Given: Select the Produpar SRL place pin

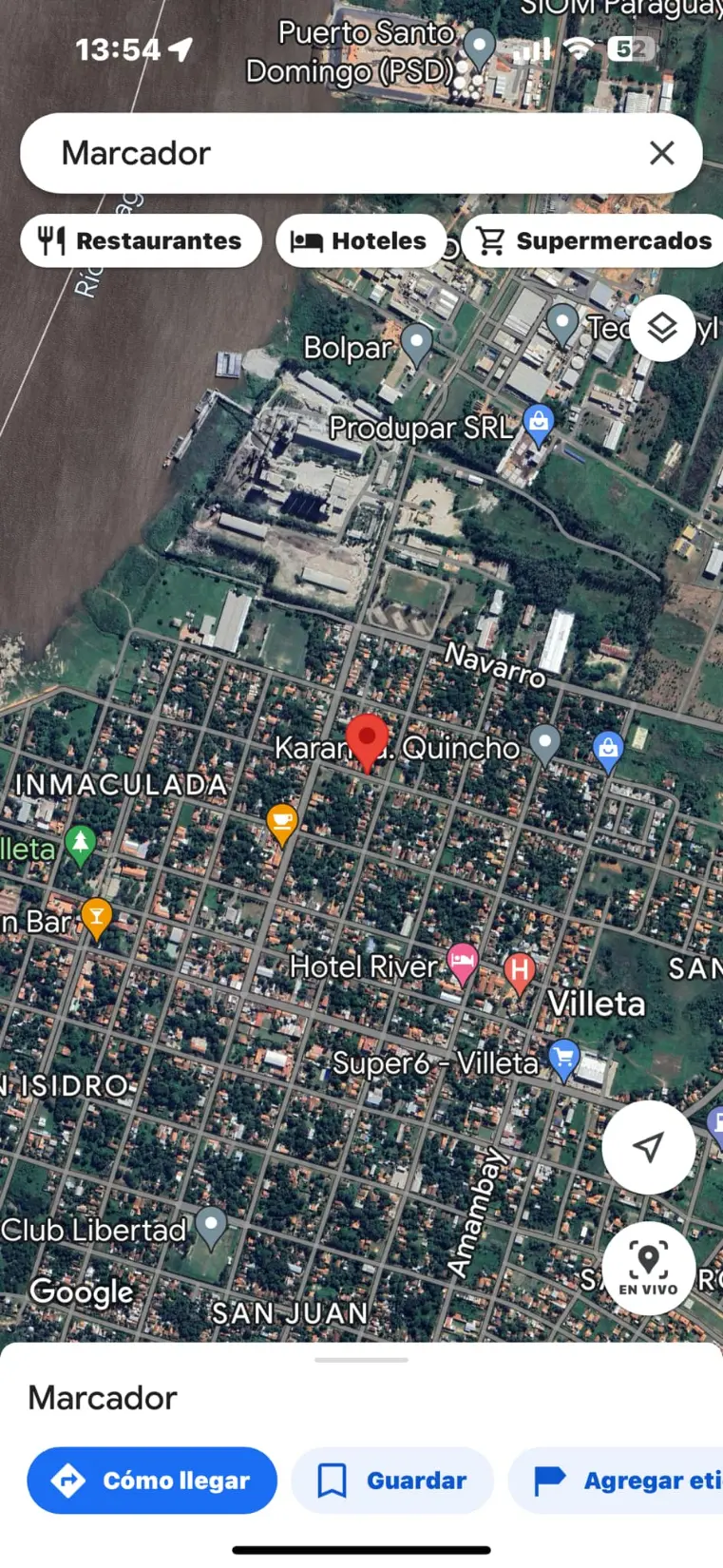Looking at the screenshot, I should click(539, 425).
